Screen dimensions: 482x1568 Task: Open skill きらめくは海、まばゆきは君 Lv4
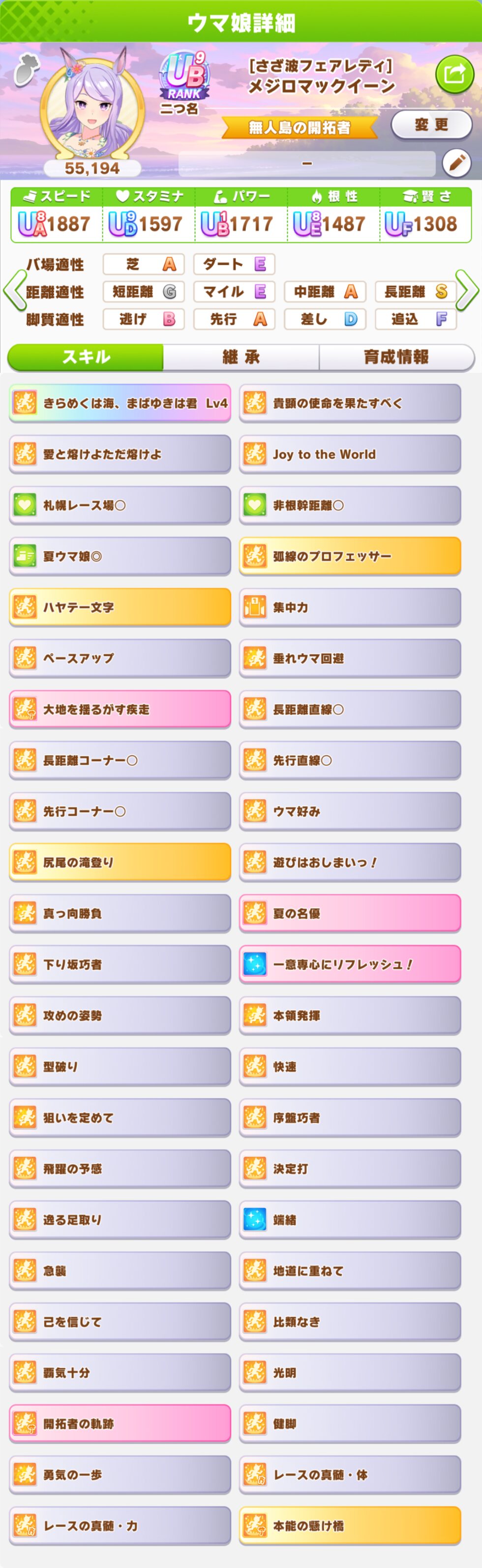click(120, 403)
